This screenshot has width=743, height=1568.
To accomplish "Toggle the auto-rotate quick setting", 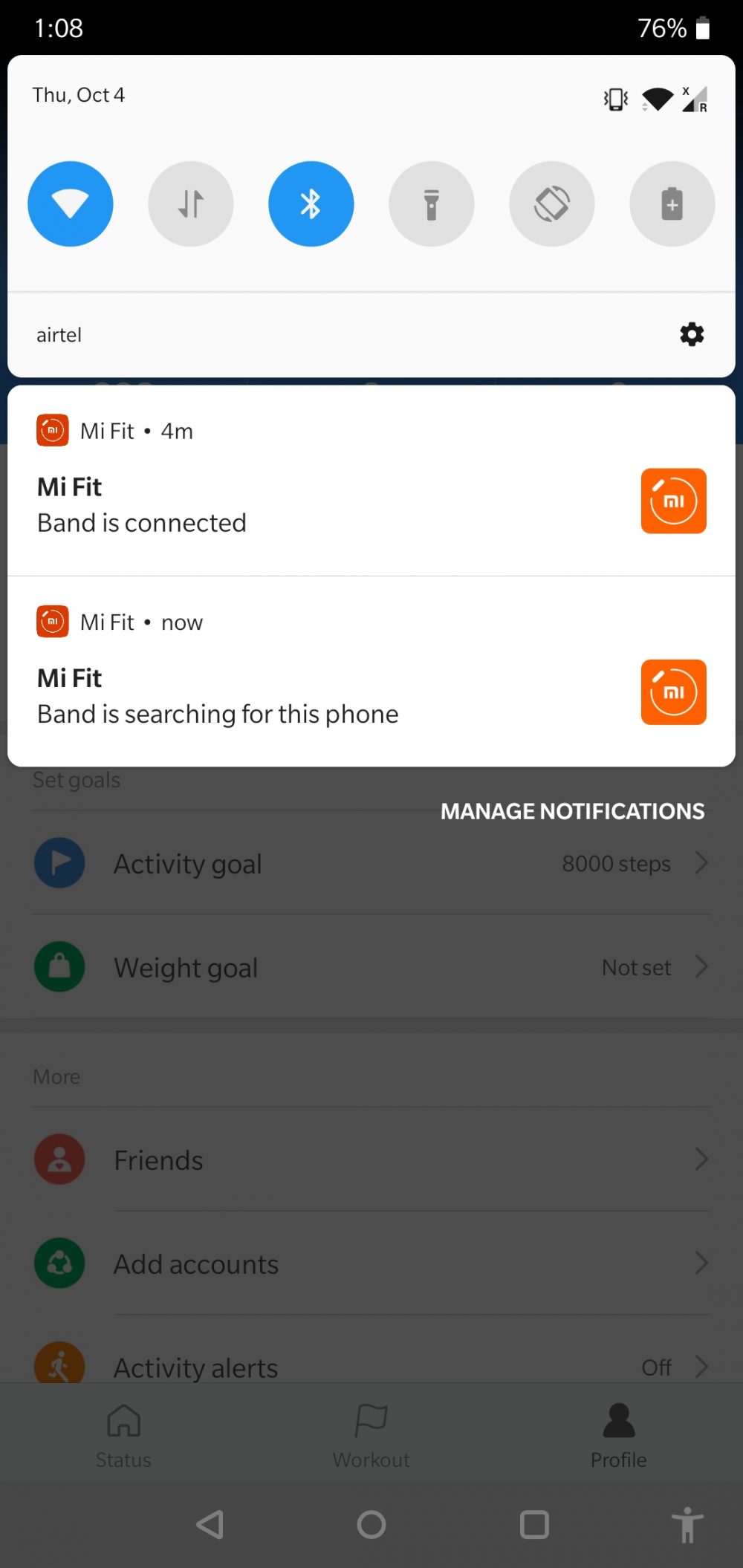I will [552, 204].
